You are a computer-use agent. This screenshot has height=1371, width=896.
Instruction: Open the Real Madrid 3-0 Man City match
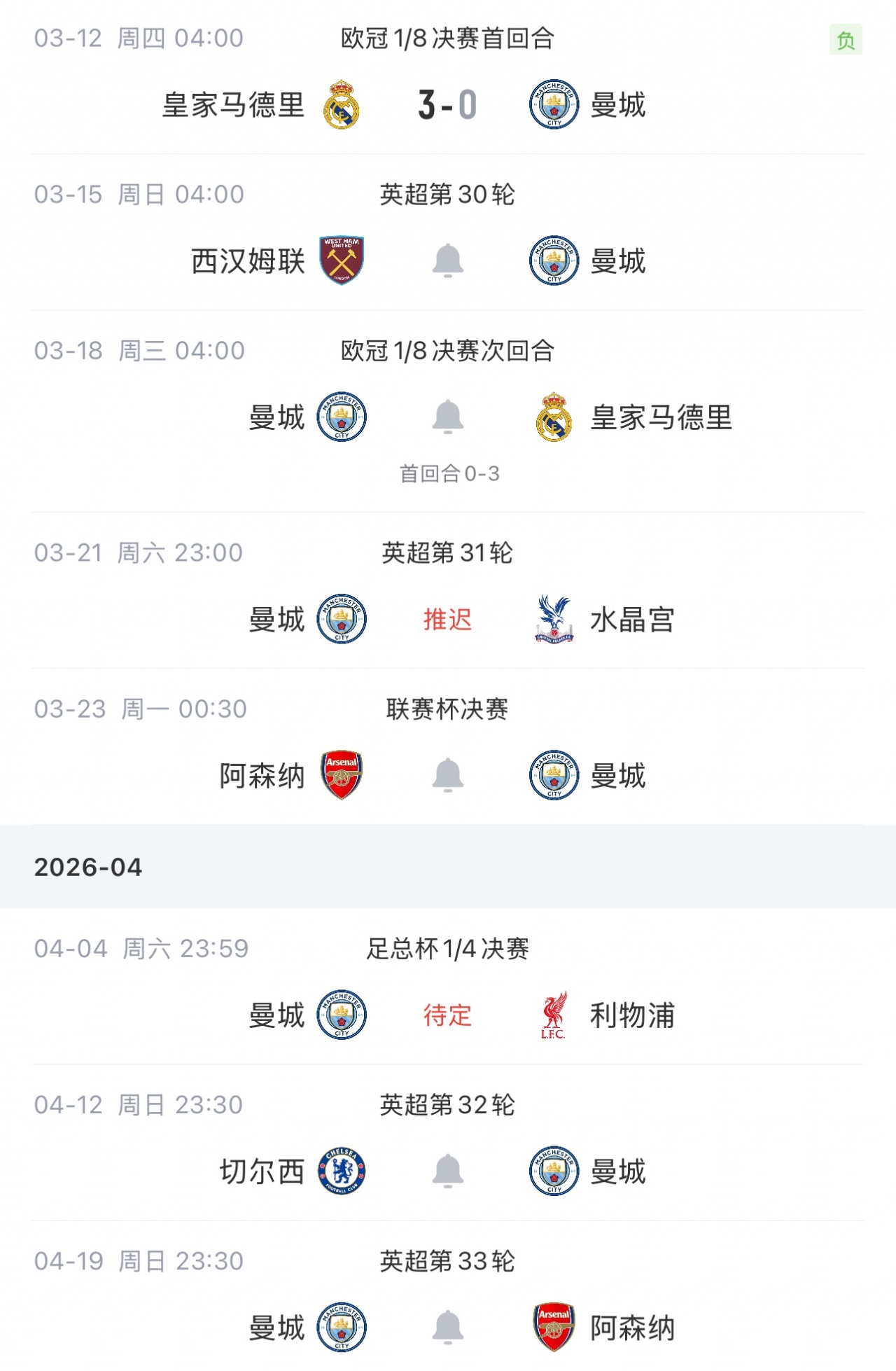[447, 105]
